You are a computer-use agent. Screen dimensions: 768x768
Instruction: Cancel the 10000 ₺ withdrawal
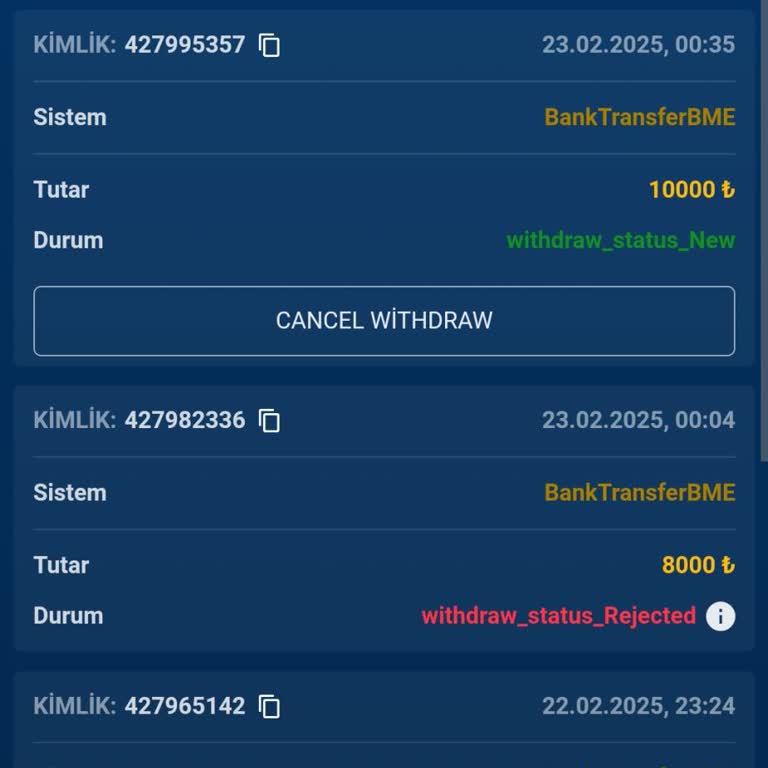384,321
